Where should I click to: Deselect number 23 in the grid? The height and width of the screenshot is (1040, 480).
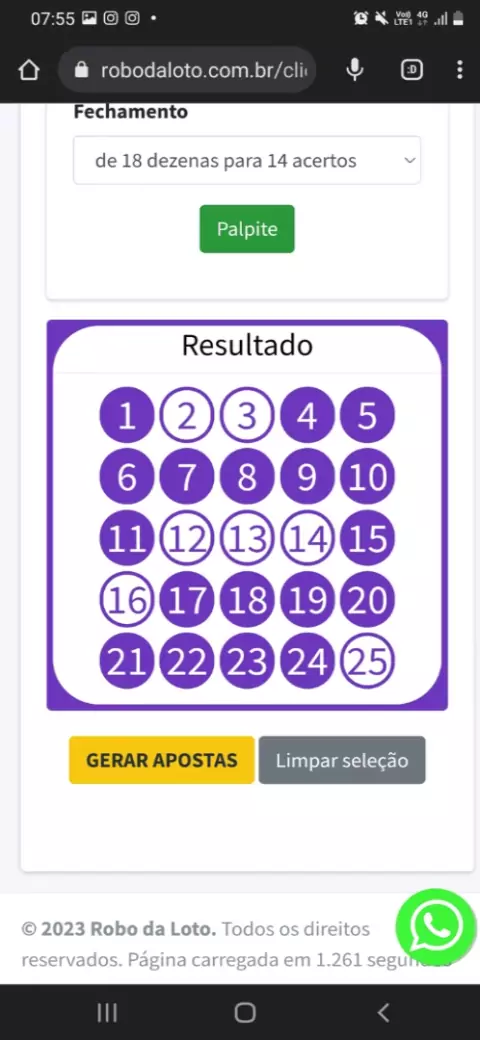pyautogui.click(x=247, y=661)
